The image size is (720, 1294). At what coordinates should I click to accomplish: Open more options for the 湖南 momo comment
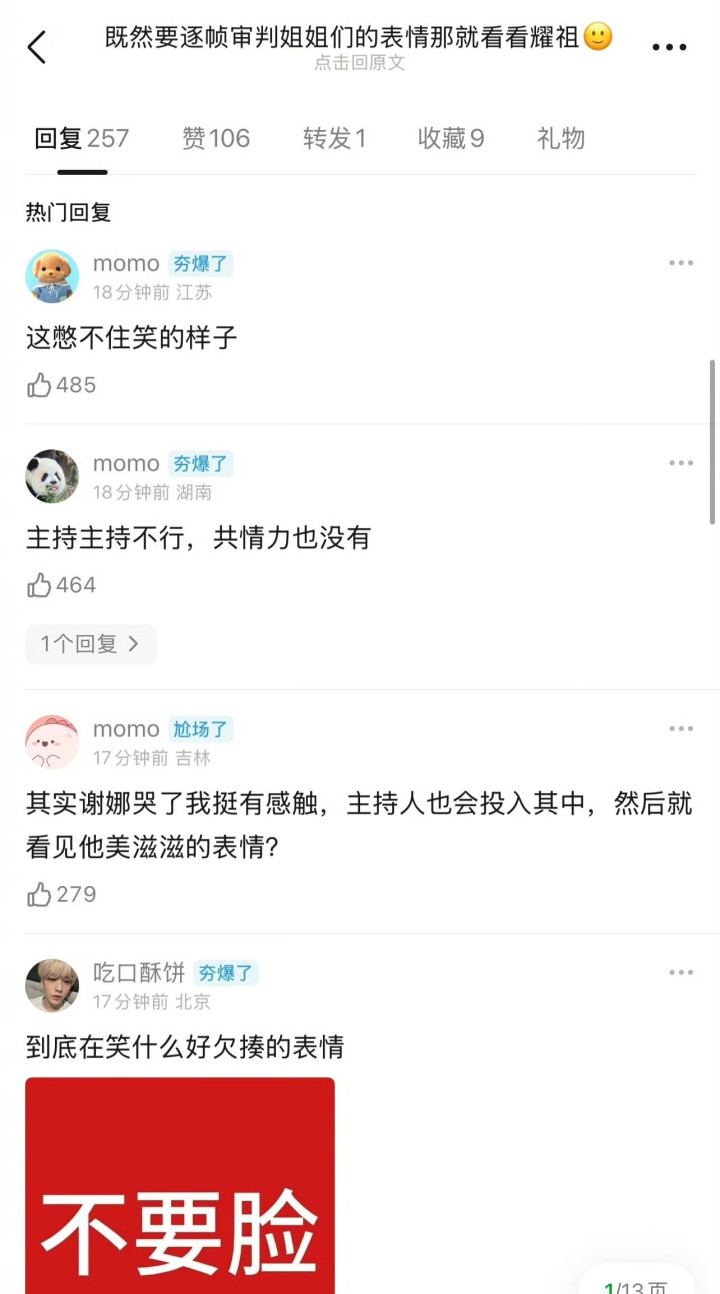(x=681, y=463)
